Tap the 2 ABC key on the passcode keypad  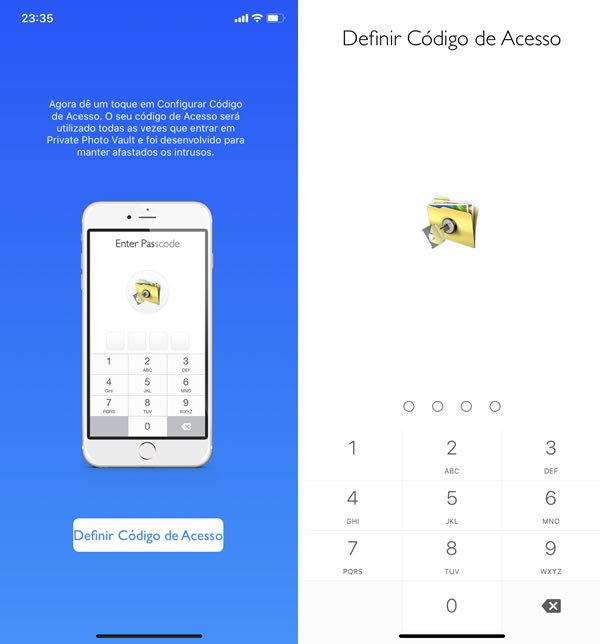pos(451,455)
